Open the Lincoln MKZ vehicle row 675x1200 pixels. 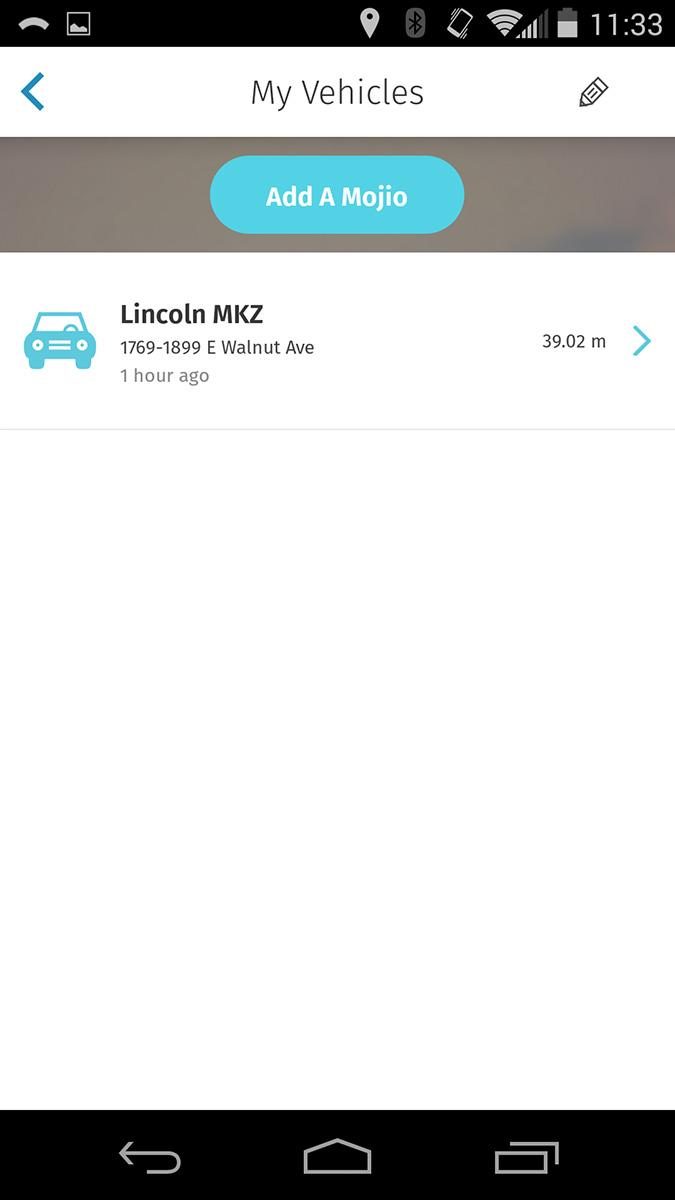click(x=337, y=342)
